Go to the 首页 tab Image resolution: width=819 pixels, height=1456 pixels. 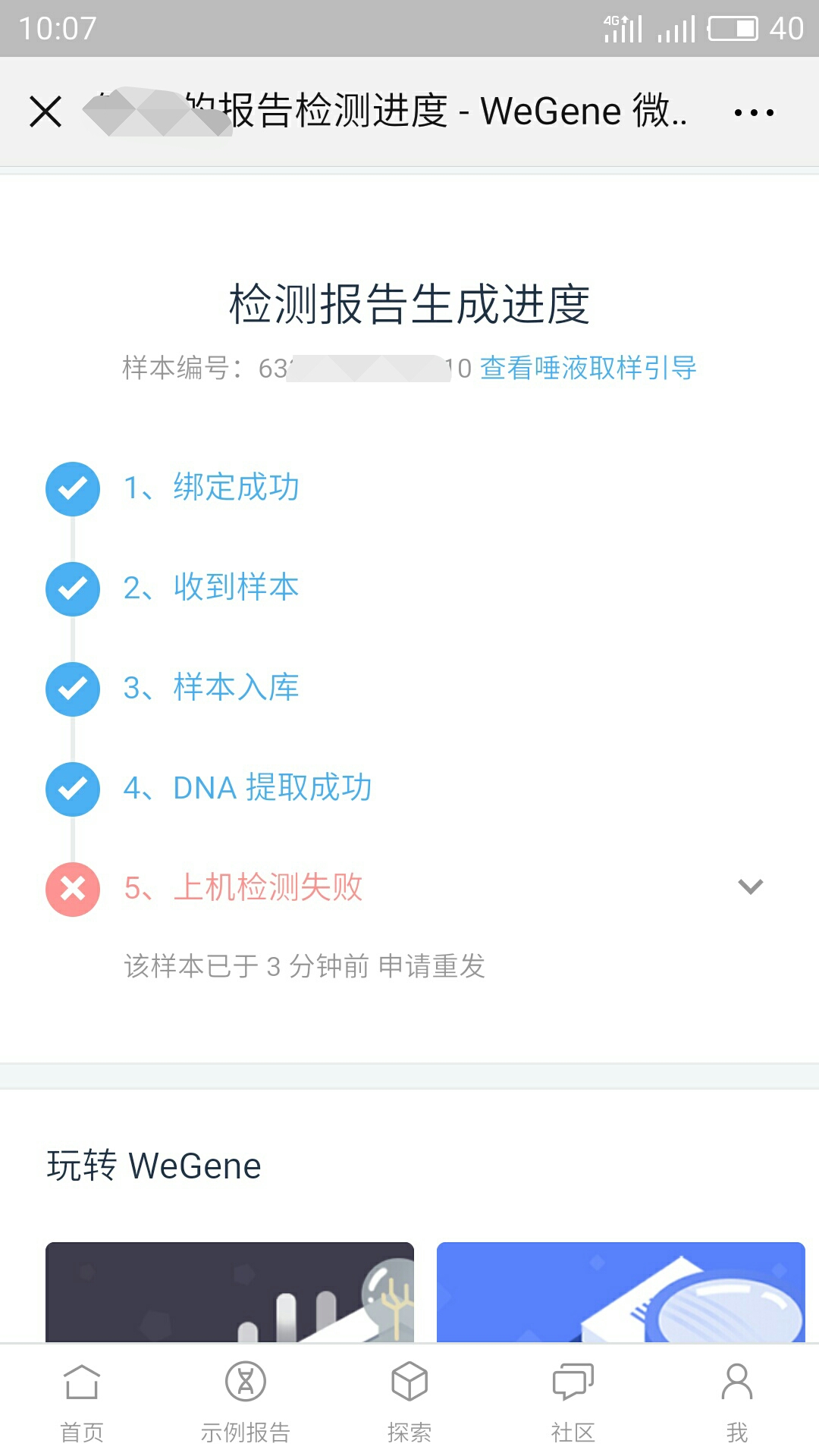[x=82, y=1401]
